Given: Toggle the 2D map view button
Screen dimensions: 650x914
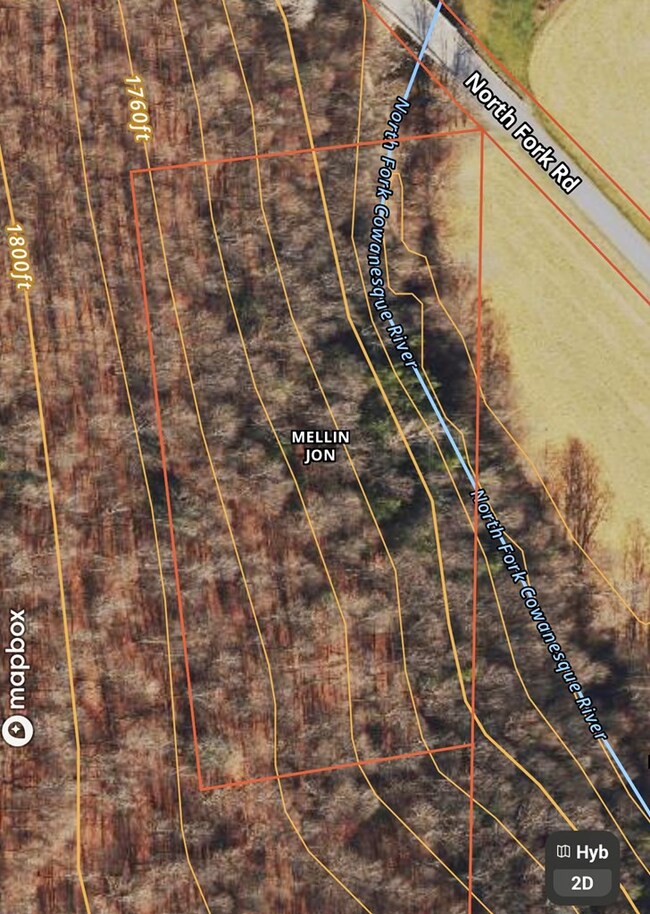Looking at the screenshot, I should 582,884.
